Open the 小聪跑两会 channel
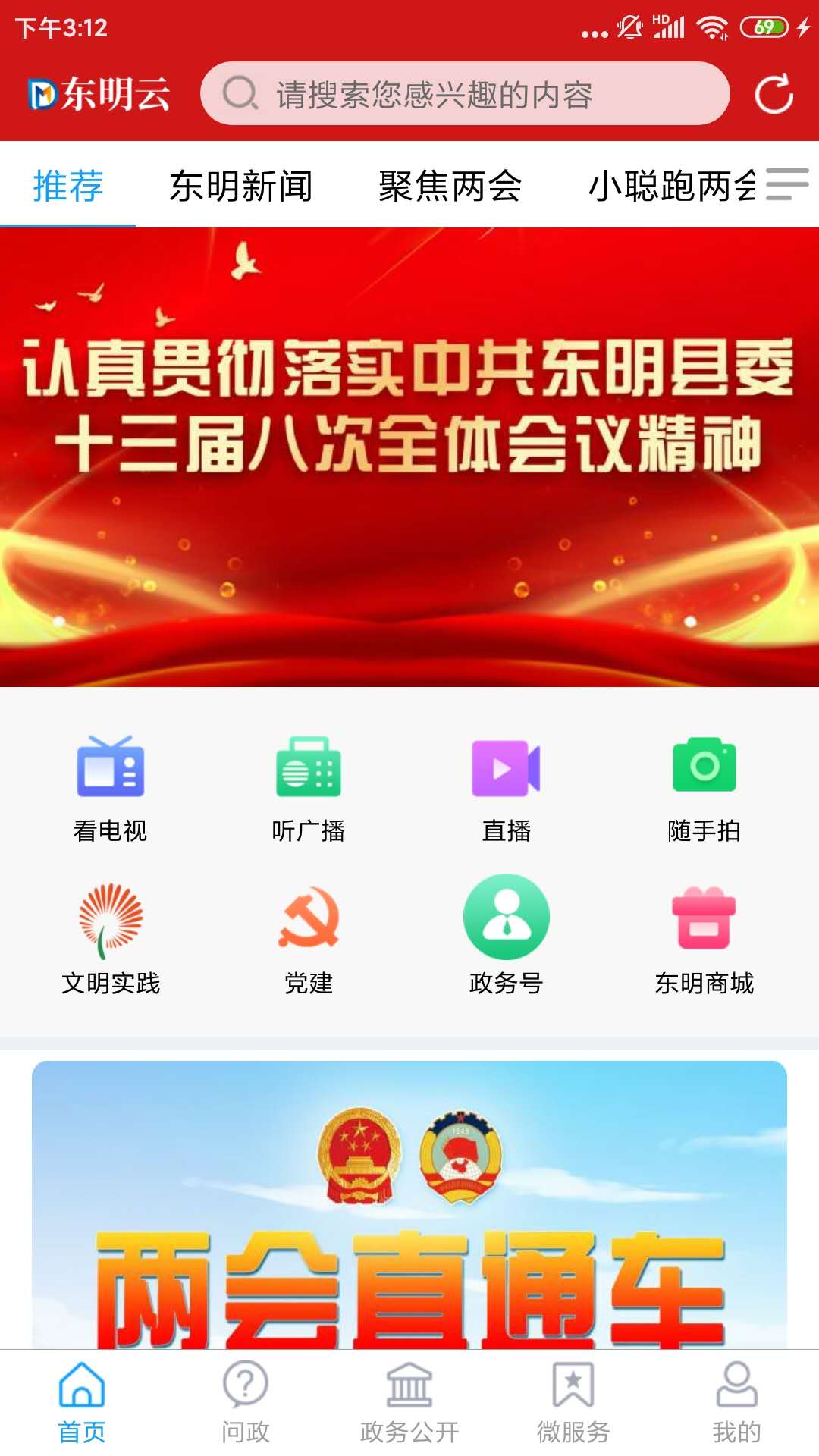 point(669,186)
